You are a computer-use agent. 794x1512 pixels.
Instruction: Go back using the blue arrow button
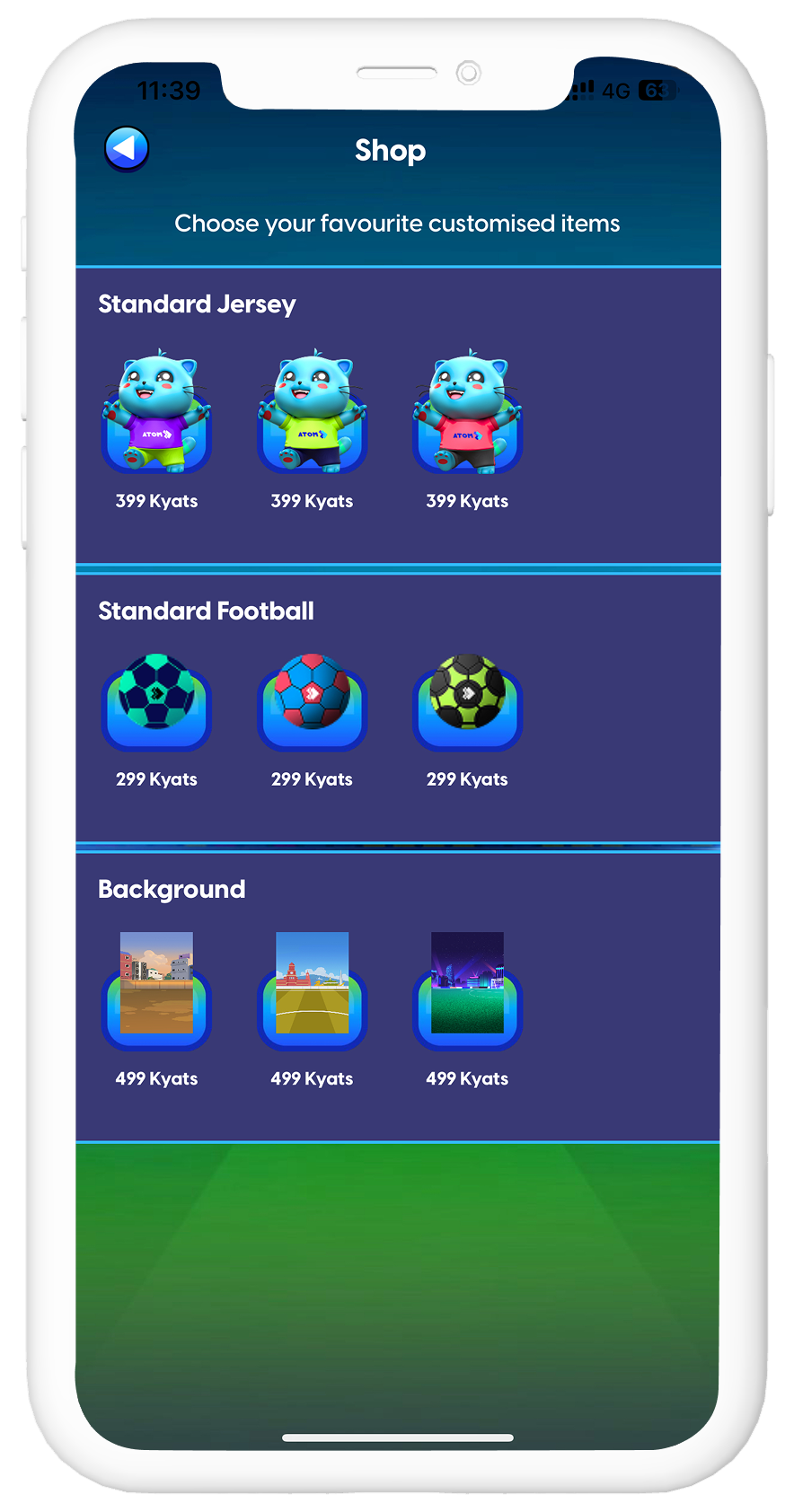pos(126,149)
